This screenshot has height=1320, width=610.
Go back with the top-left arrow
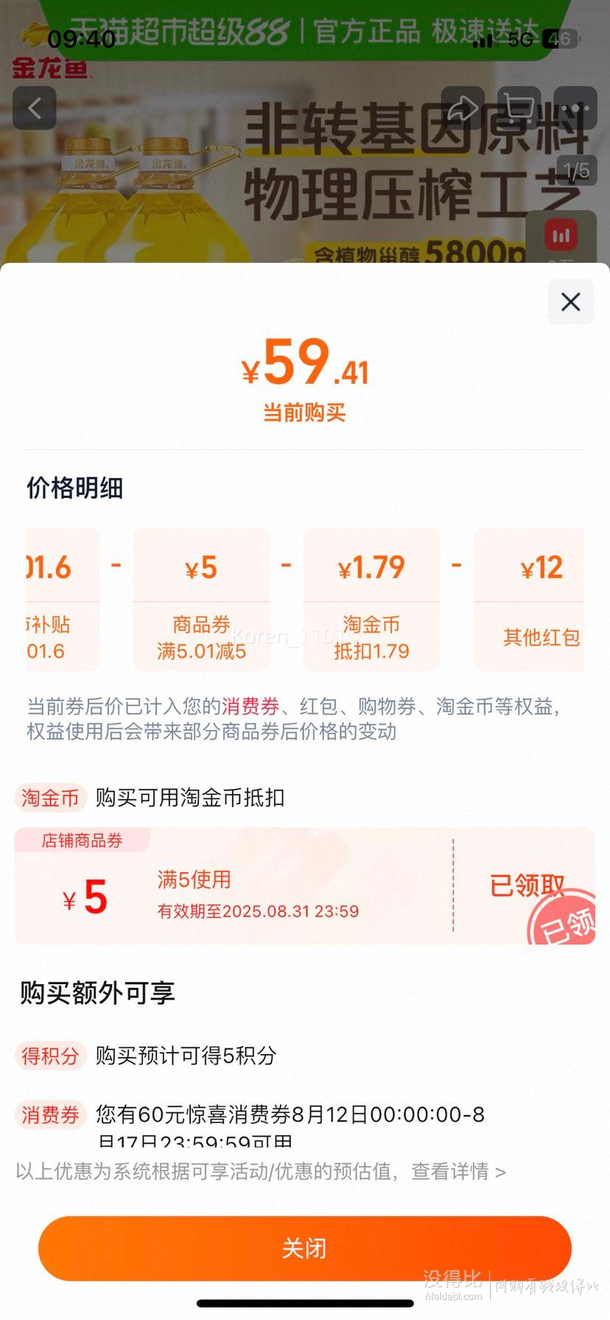(x=35, y=108)
